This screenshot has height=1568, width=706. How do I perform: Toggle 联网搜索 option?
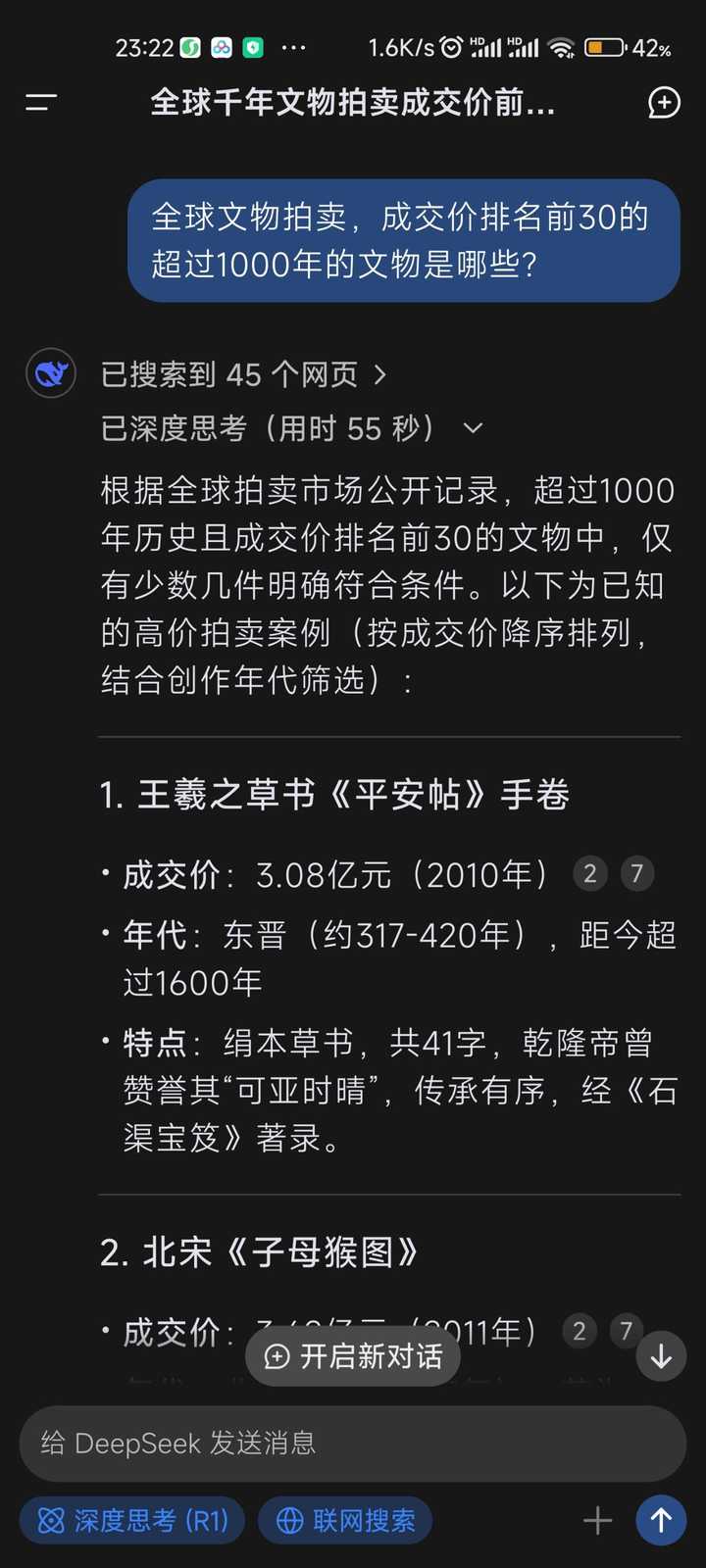click(345, 1520)
